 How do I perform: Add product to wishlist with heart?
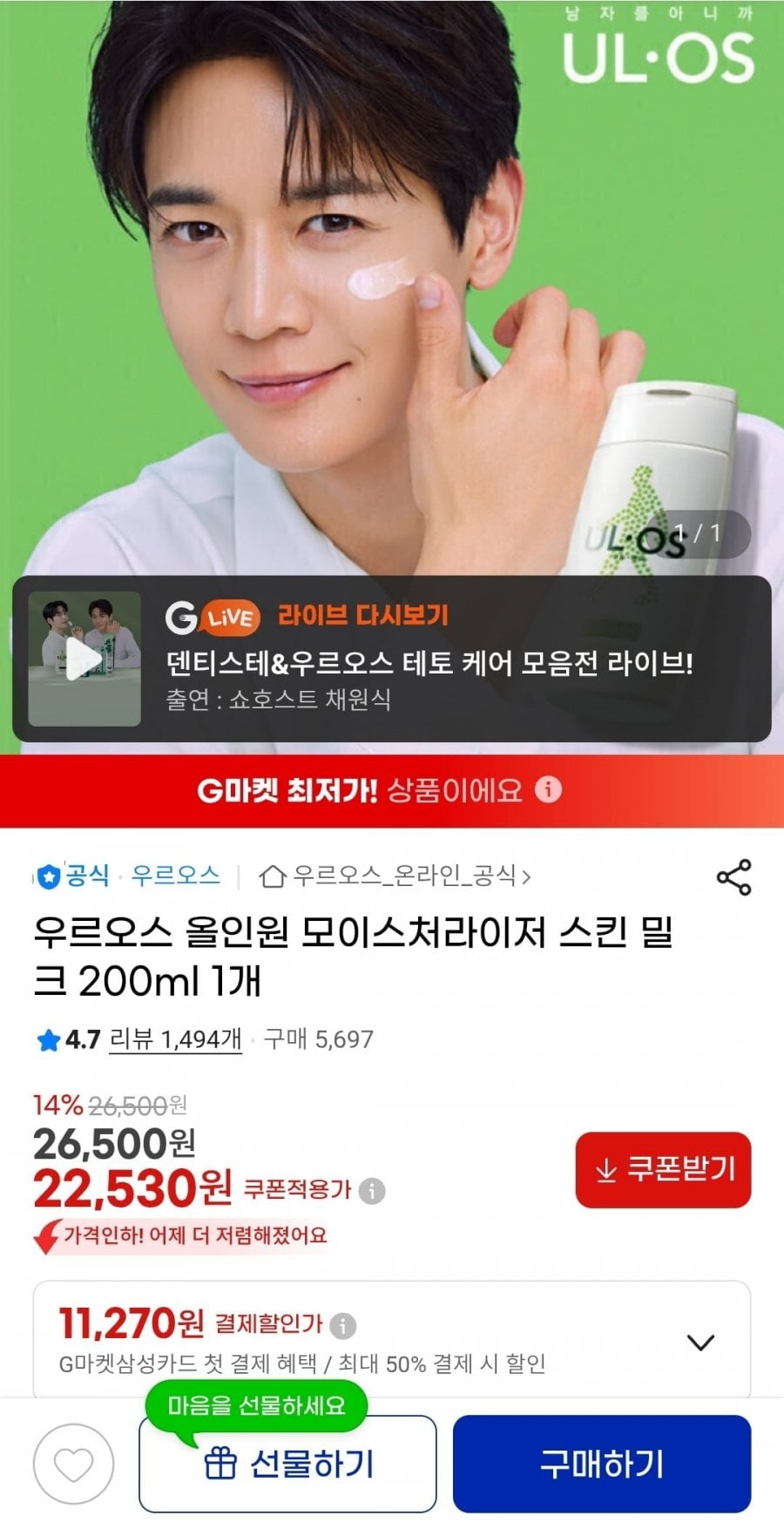(x=73, y=1464)
